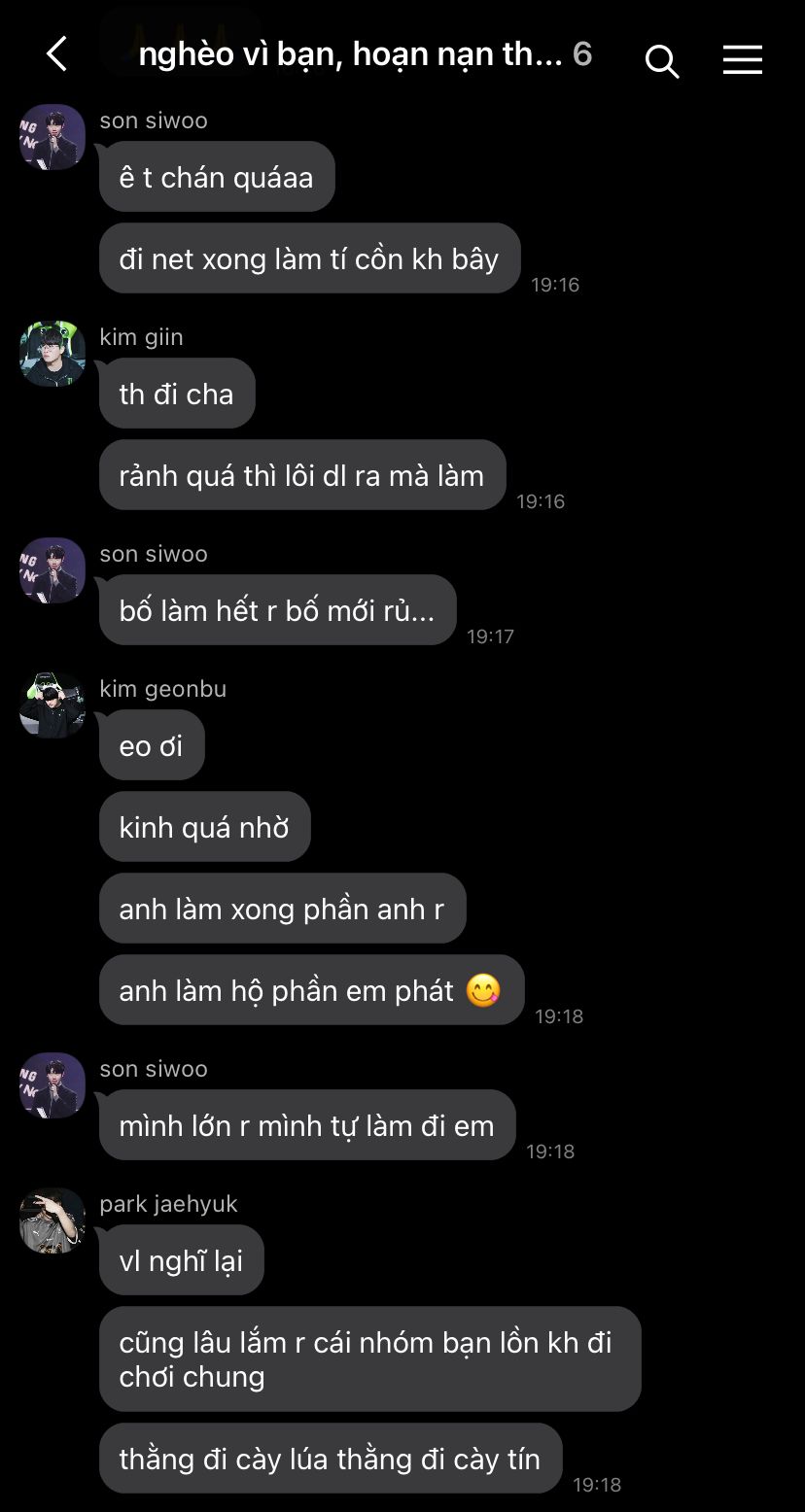
Task: Go back from the group chat
Action: [57, 54]
